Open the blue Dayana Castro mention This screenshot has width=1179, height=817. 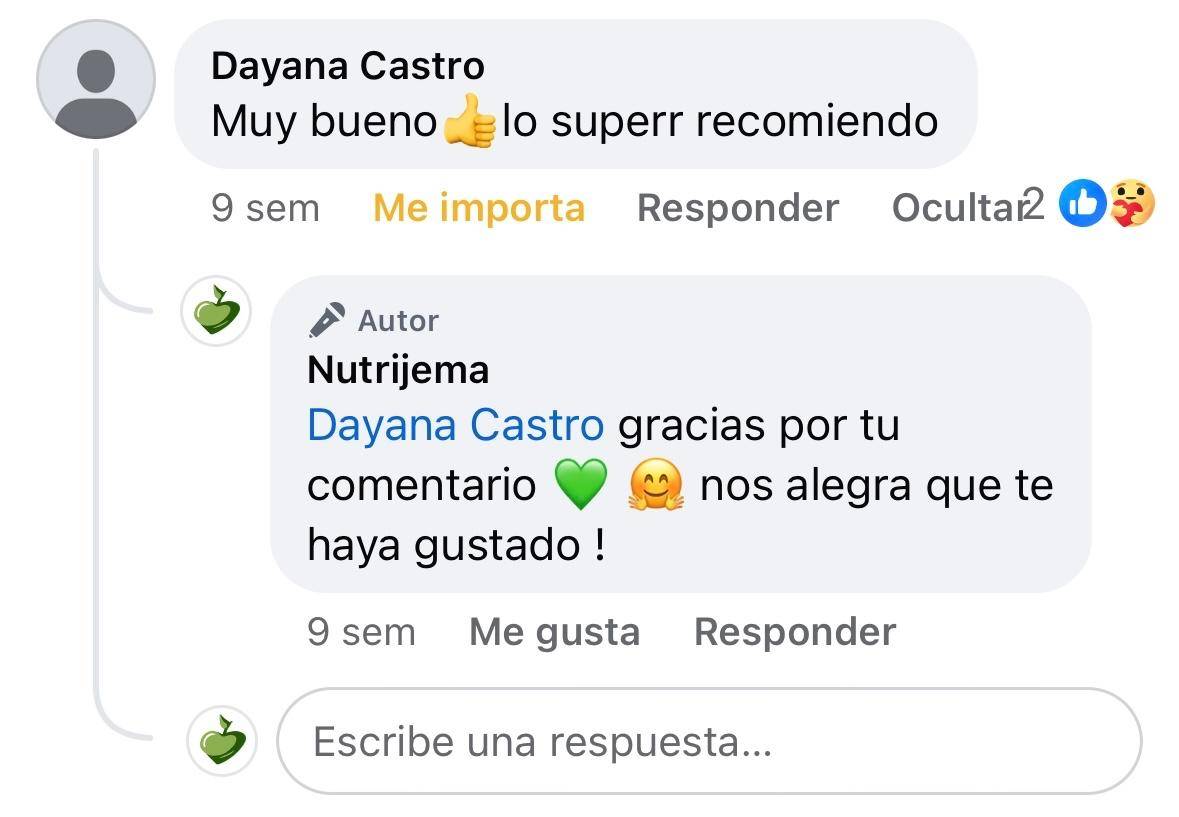tap(455, 426)
